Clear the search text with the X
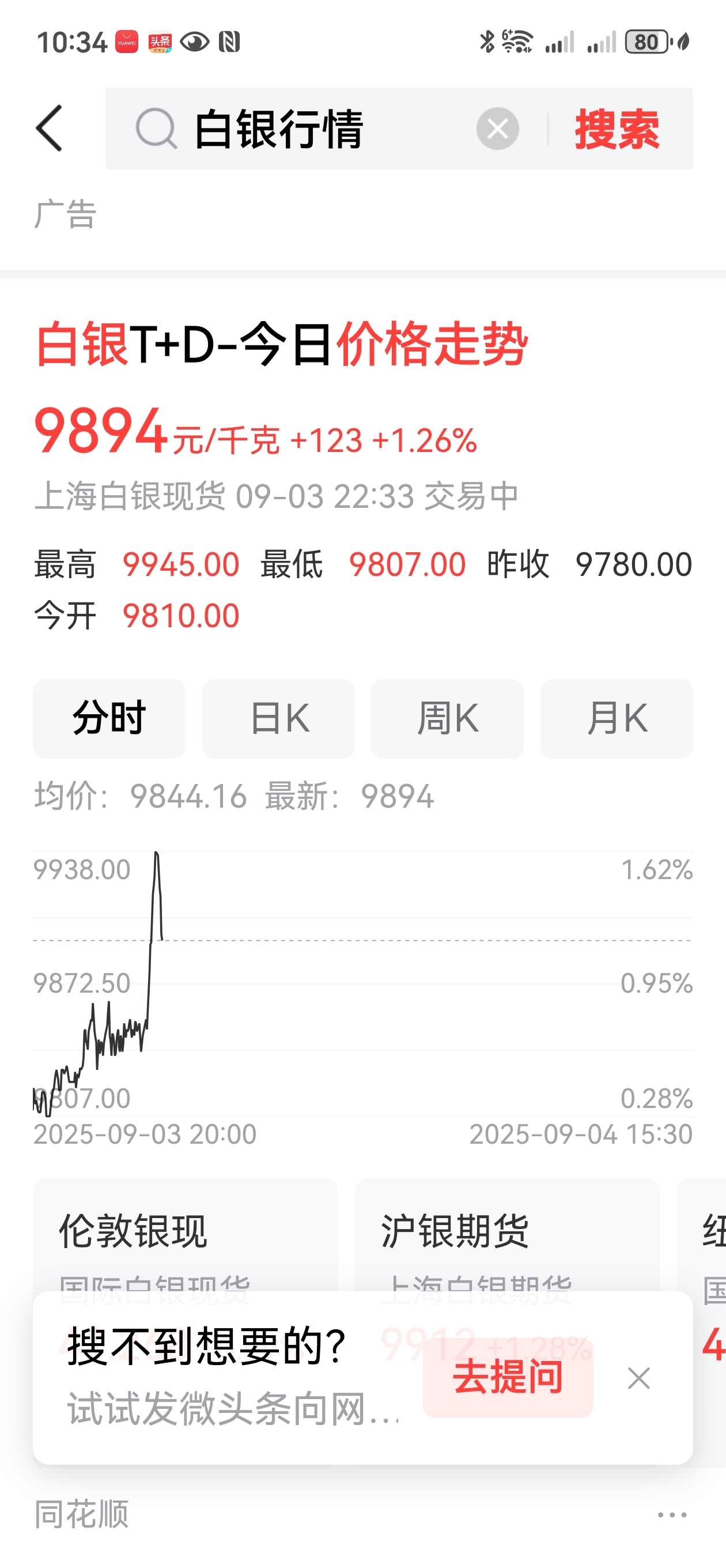This screenshot has height=1568, width=726. (497, 129)
